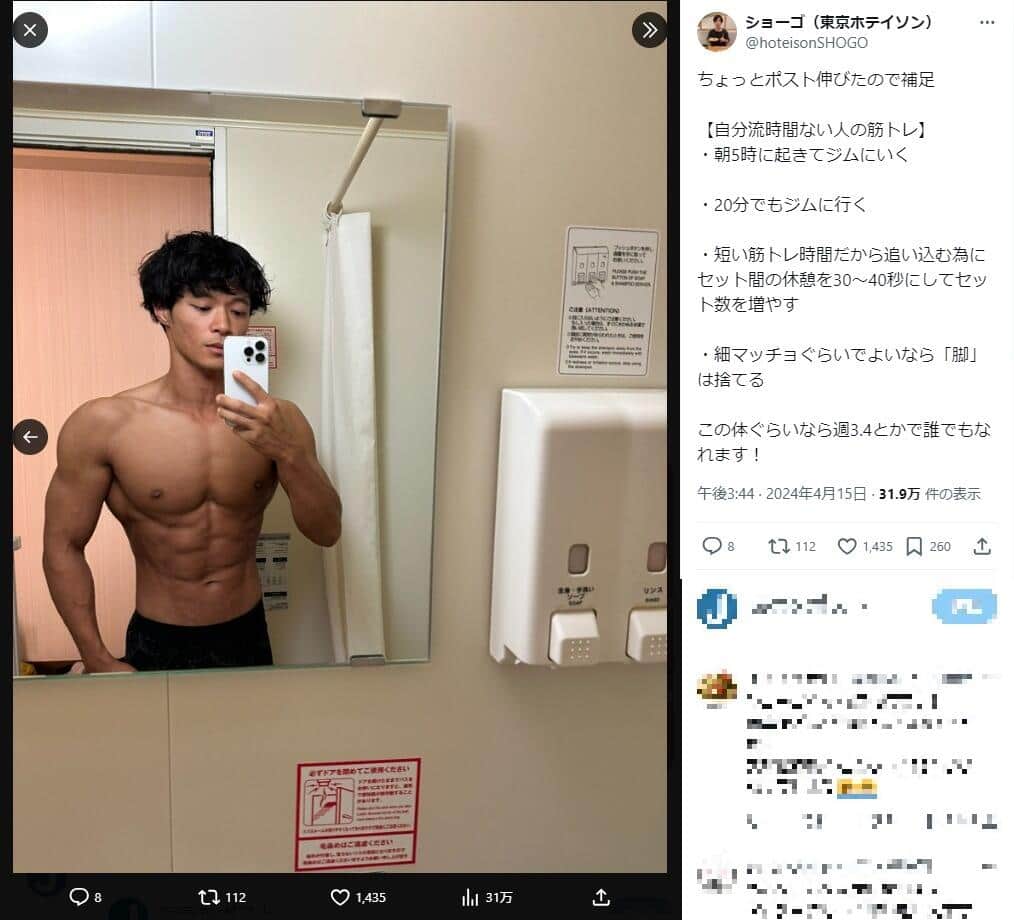Image resolution: width=1014 pixels, height=920 pixels.
Task: Reply using the comment icon under the photo
Action: pos(79,897)
